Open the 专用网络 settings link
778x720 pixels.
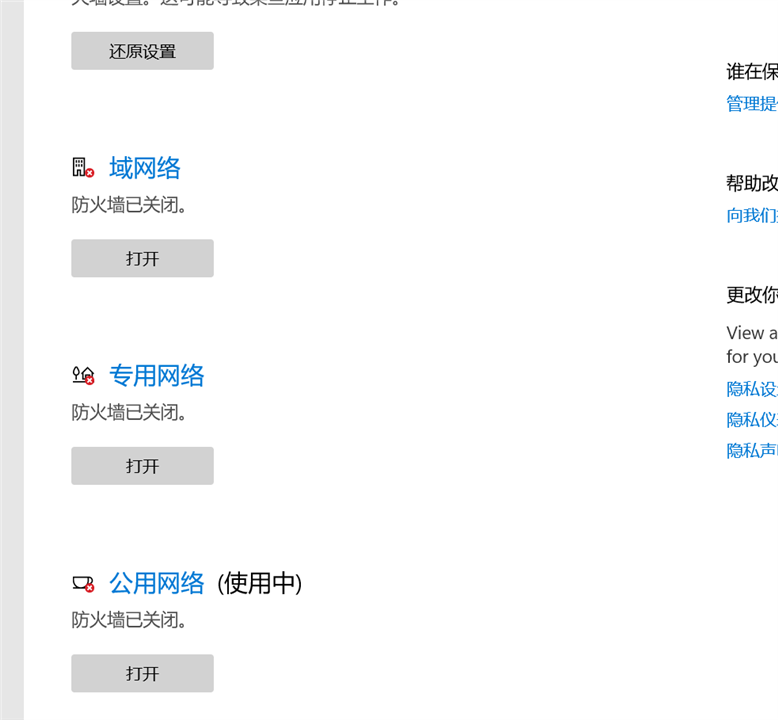pyautogui.click(x=157, y=376)
